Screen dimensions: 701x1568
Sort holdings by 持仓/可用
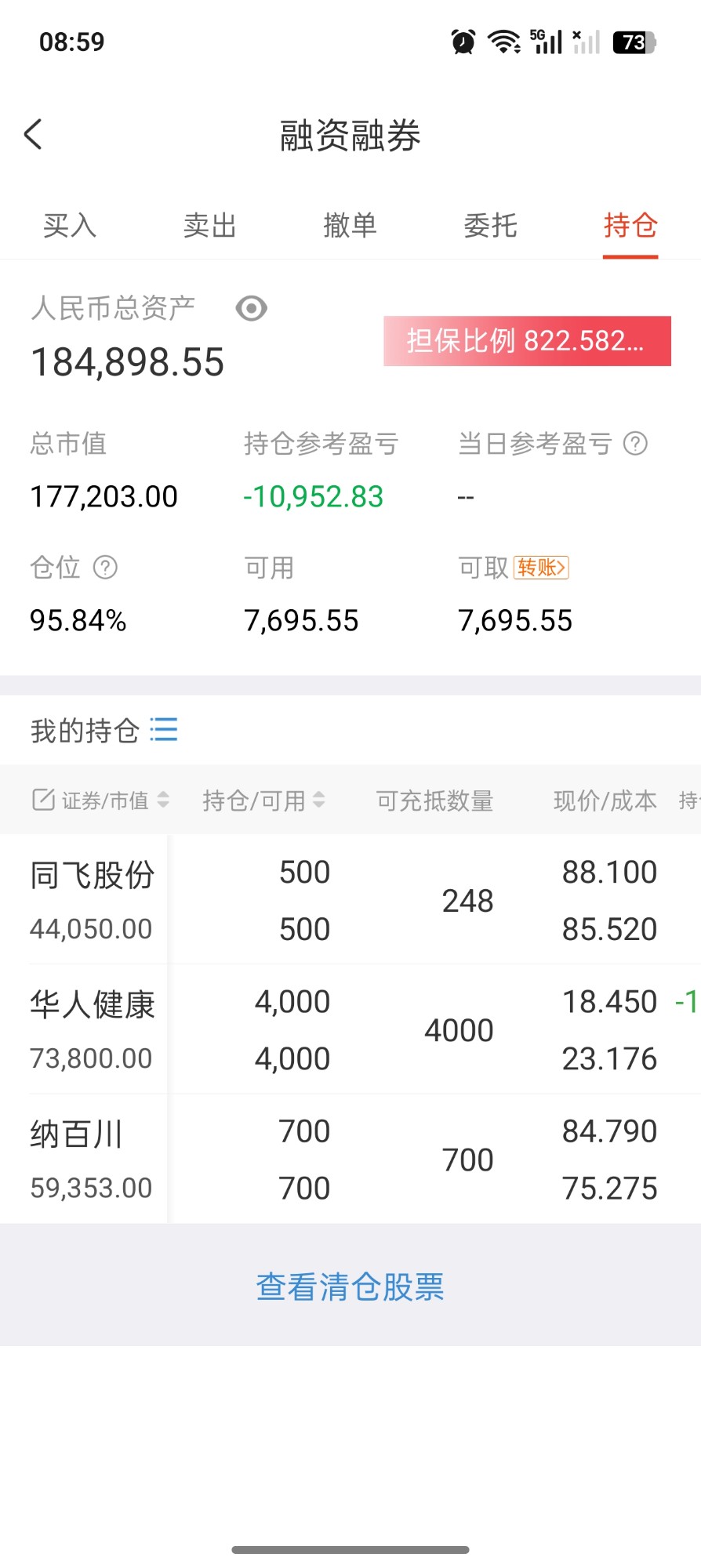click(263, 800)
